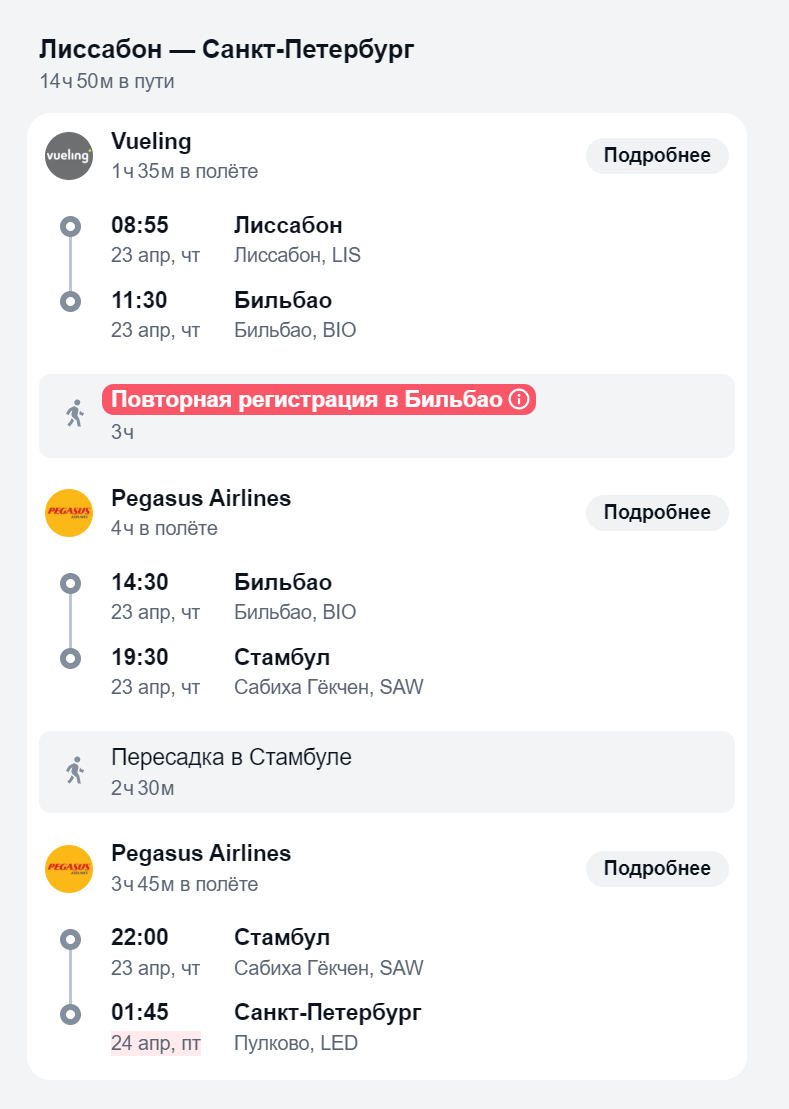Screen dimensions: 789x1109
Task: Open details for the Vueling flight
Action: coord(657,156)
